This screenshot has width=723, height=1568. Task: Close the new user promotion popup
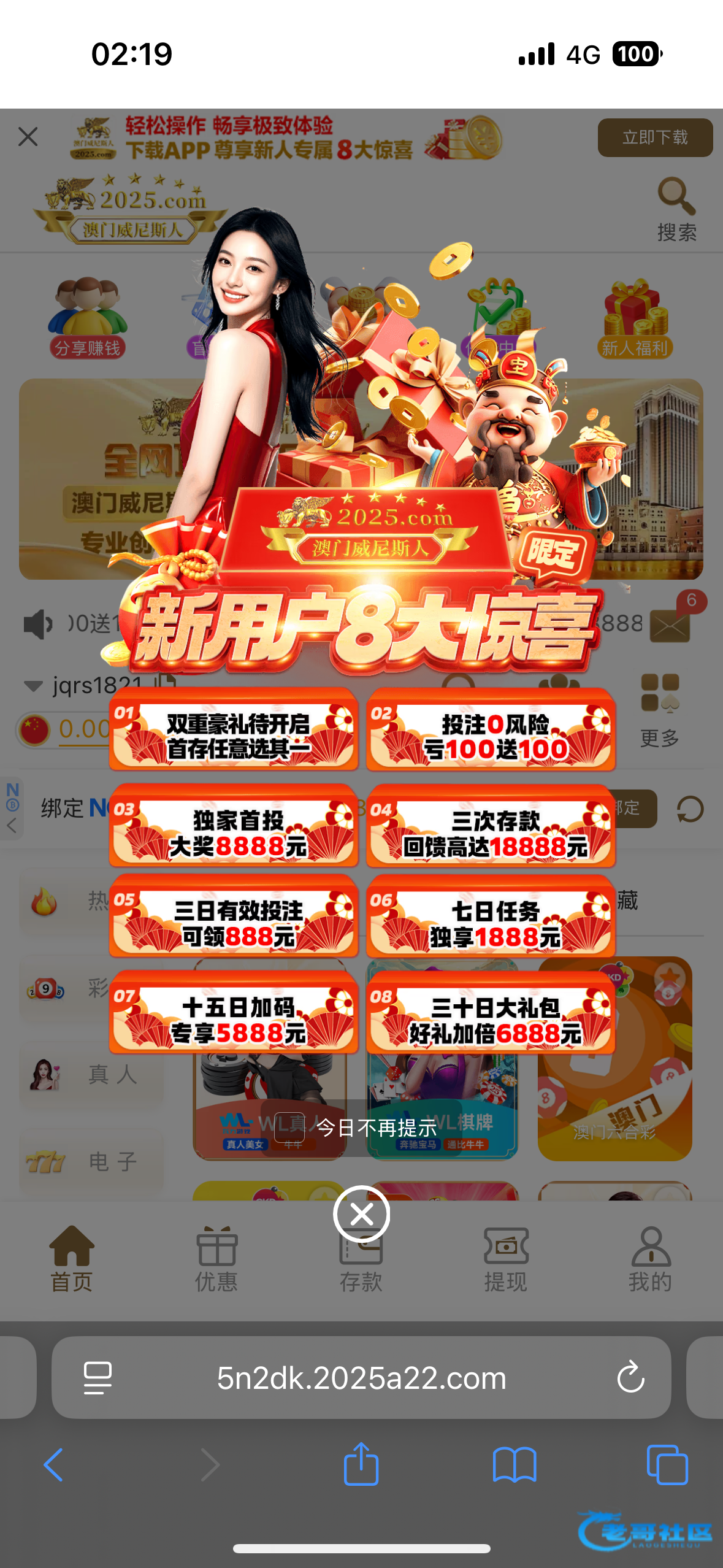[361, 1213]
